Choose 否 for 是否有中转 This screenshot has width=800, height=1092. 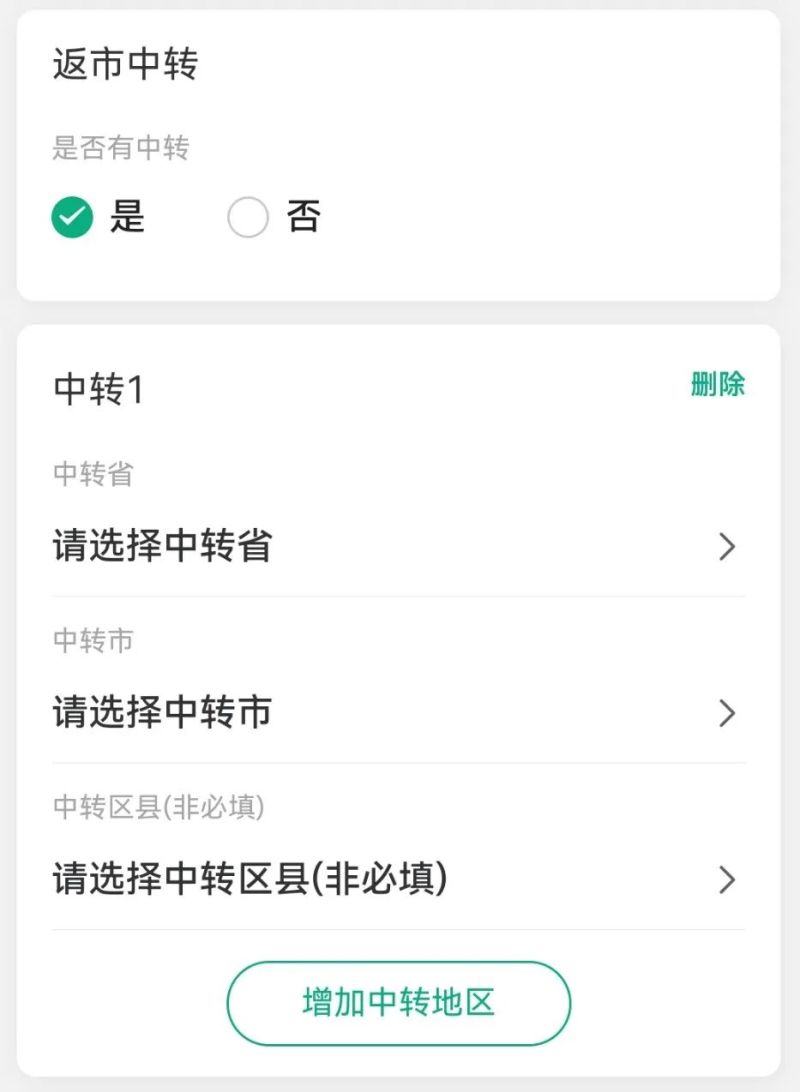tap(249, 217)
